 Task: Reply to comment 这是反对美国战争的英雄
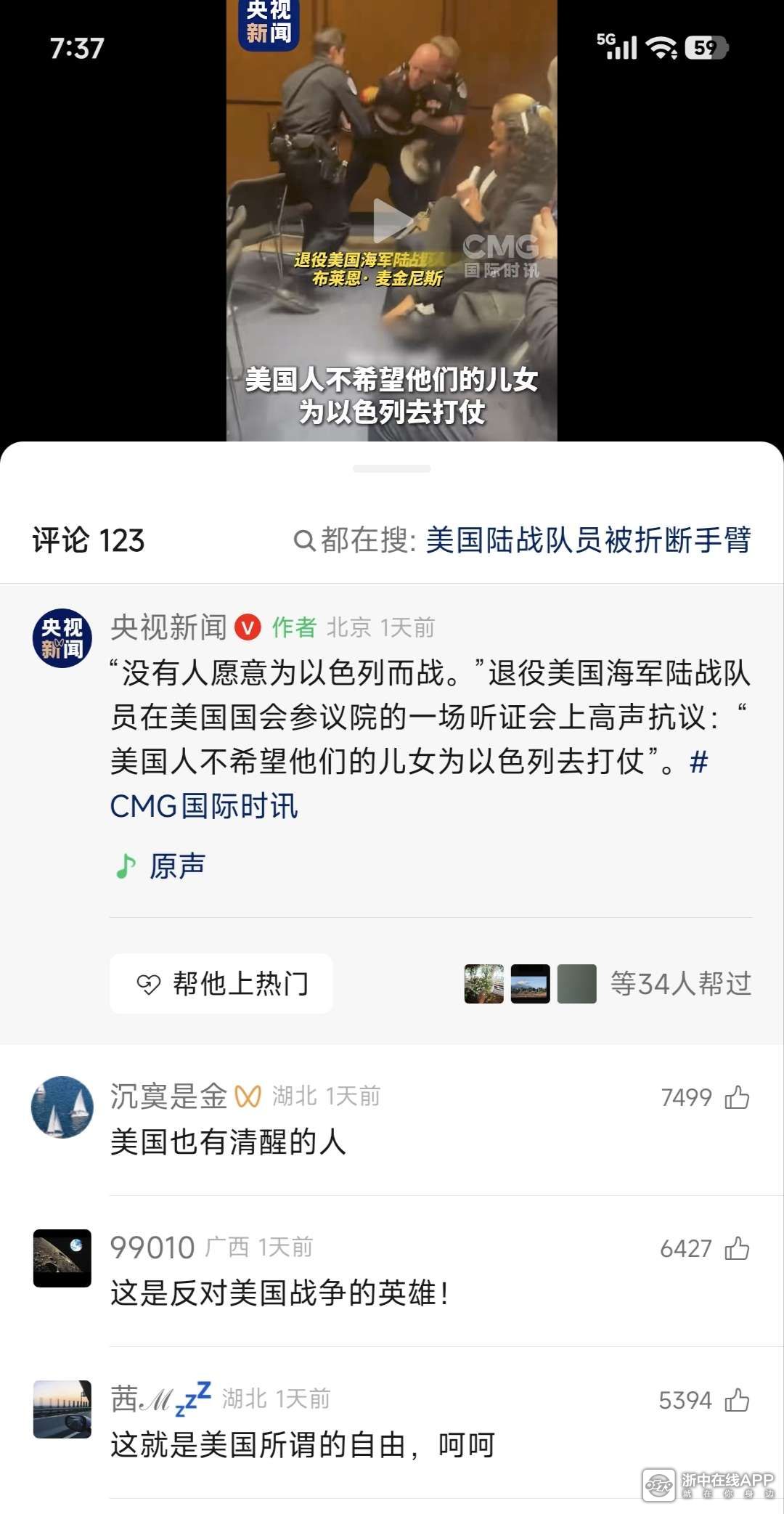[279, 1293]
